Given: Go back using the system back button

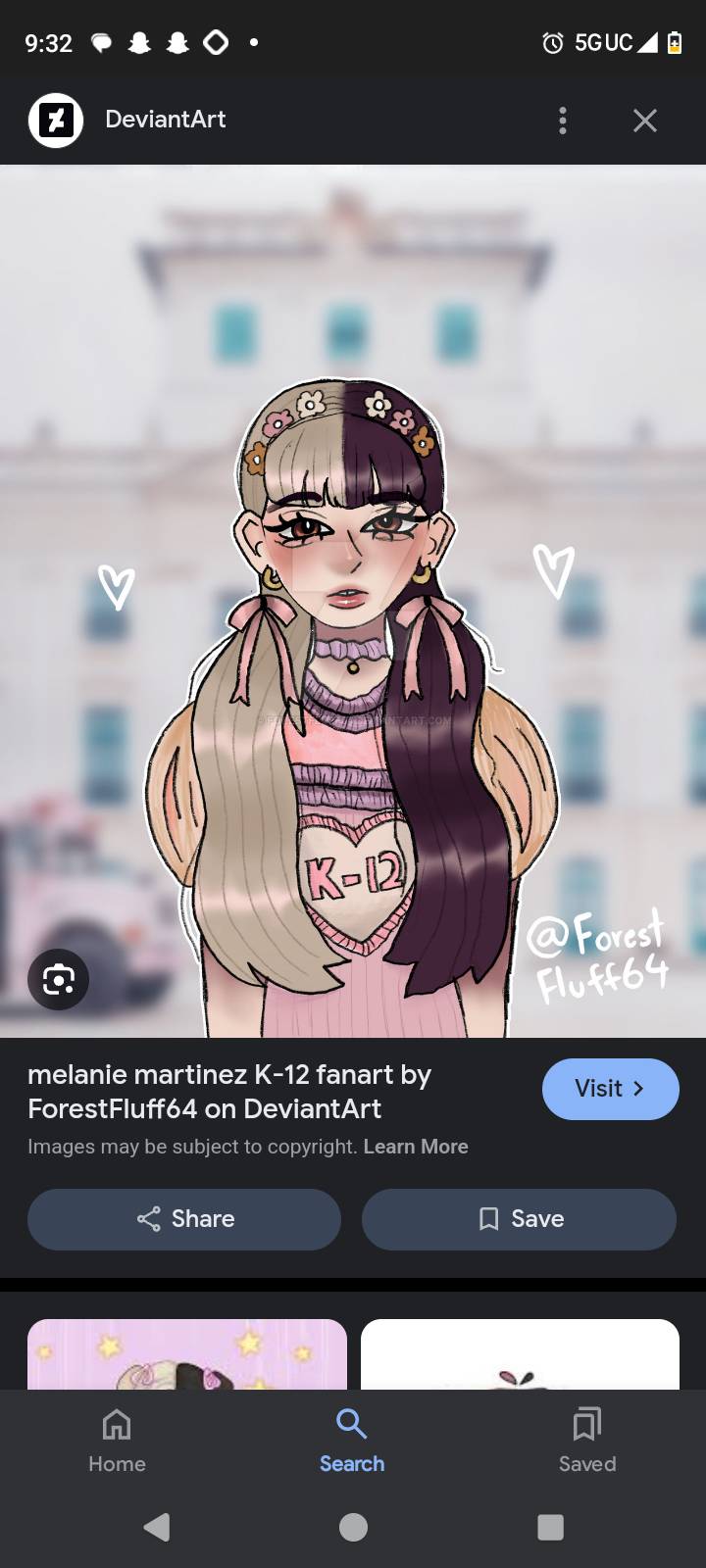Looking at the screenshot, I should pyautogui.click(x=157, y=1527).
